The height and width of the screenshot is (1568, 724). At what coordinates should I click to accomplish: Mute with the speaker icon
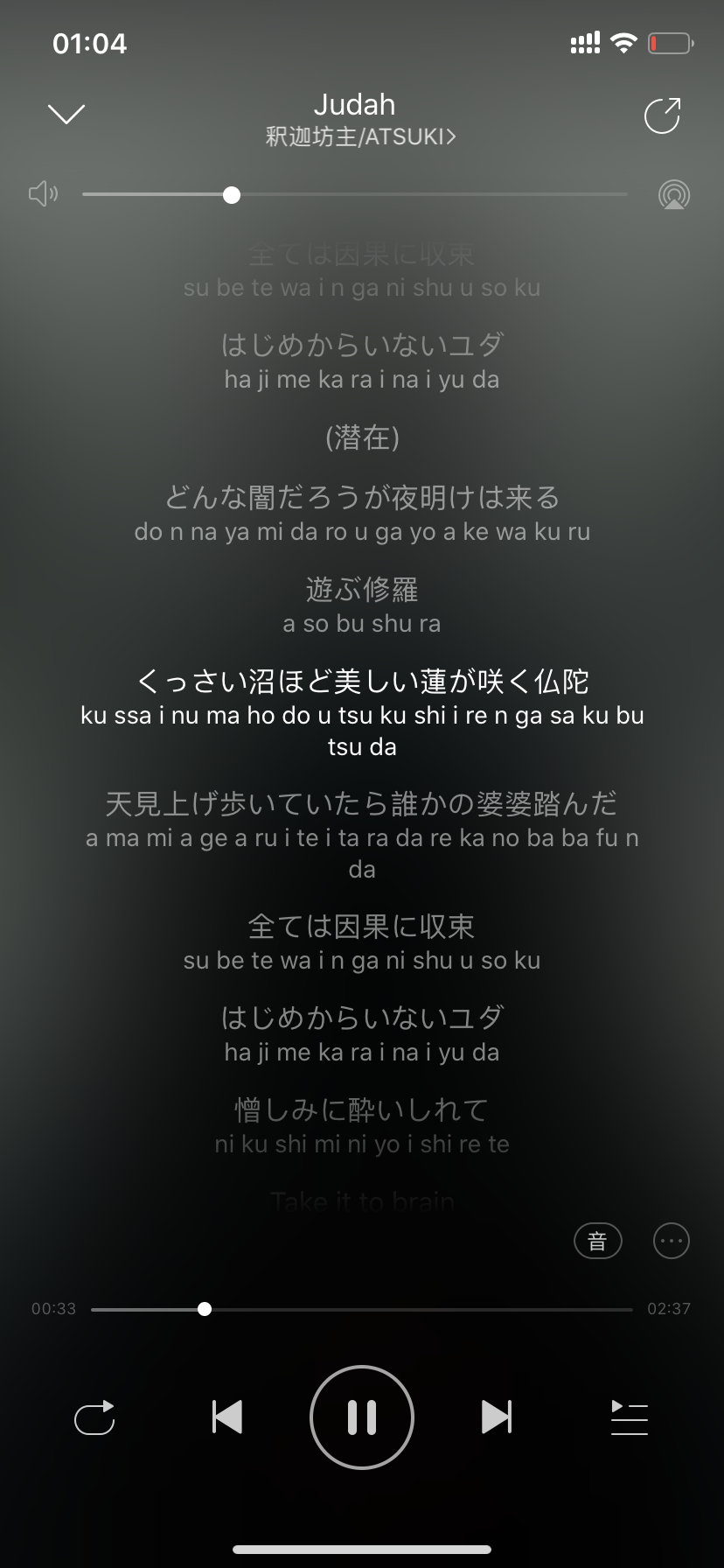tap(43, 194)
